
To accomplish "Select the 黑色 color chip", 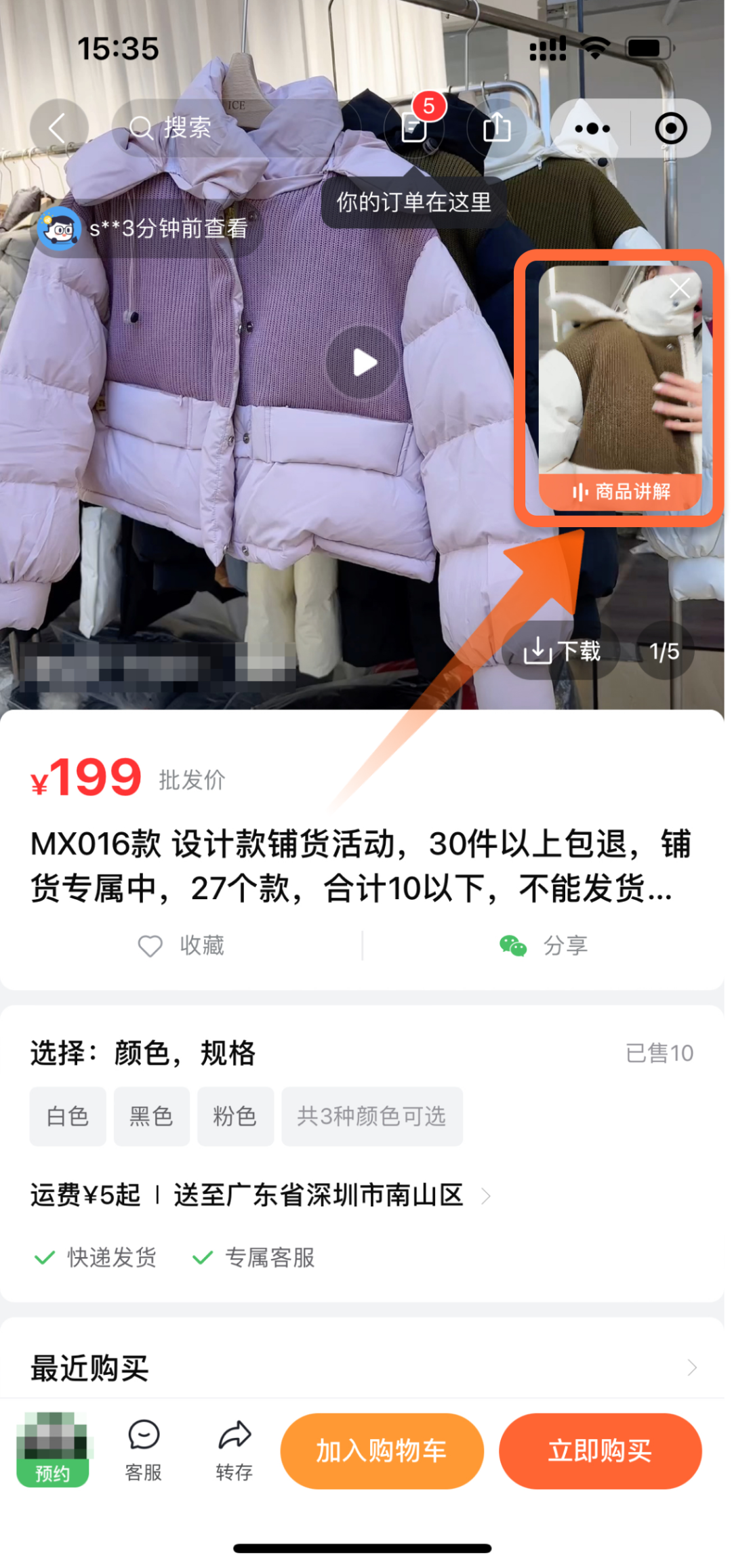I will pos(151,1116).
